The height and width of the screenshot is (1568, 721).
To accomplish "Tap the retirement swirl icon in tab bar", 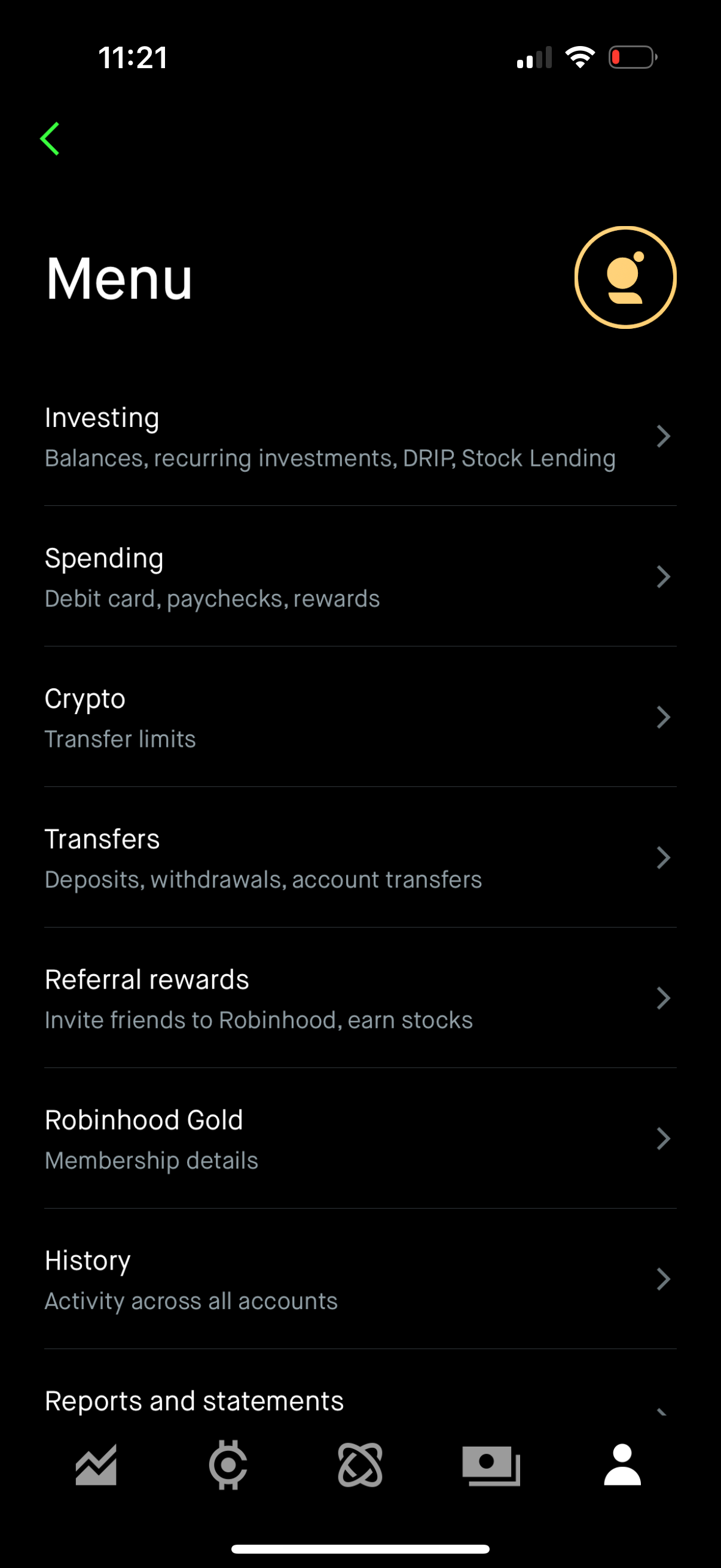I will click(x=360, y=1465).
